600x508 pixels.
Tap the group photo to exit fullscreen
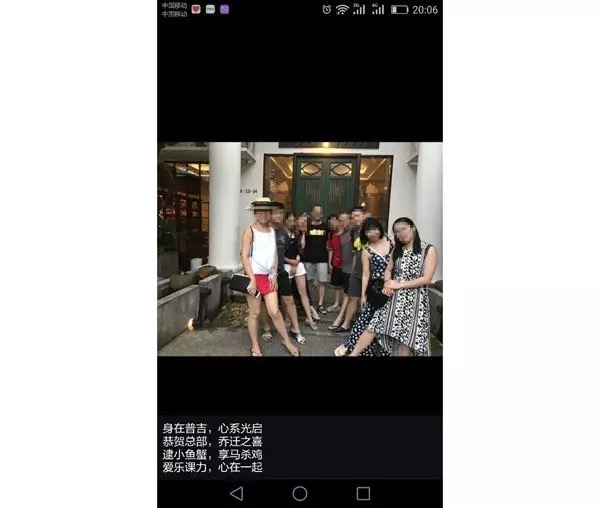pos(300,249)
